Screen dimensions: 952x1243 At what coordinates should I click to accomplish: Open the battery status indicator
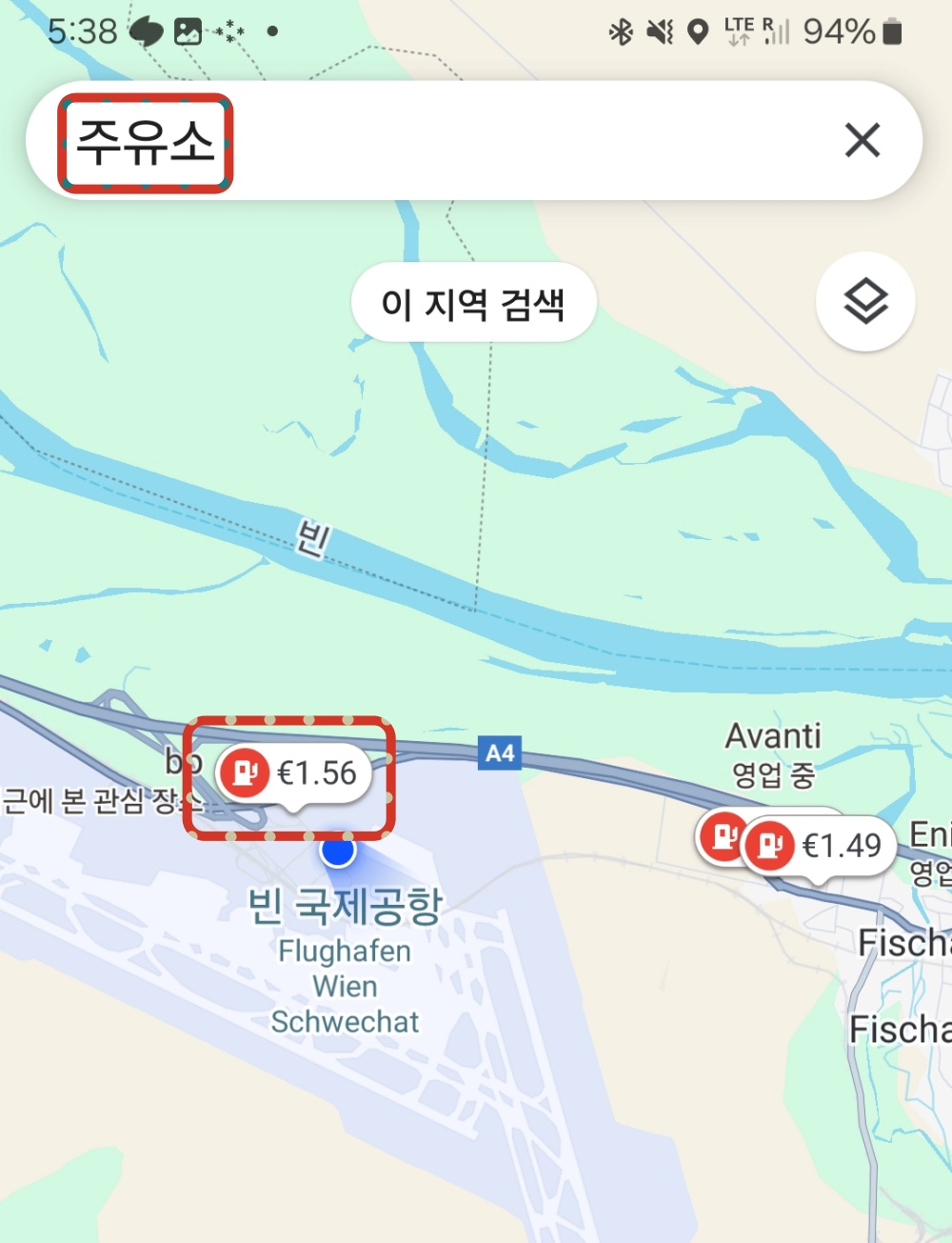[x=893, y=30]
